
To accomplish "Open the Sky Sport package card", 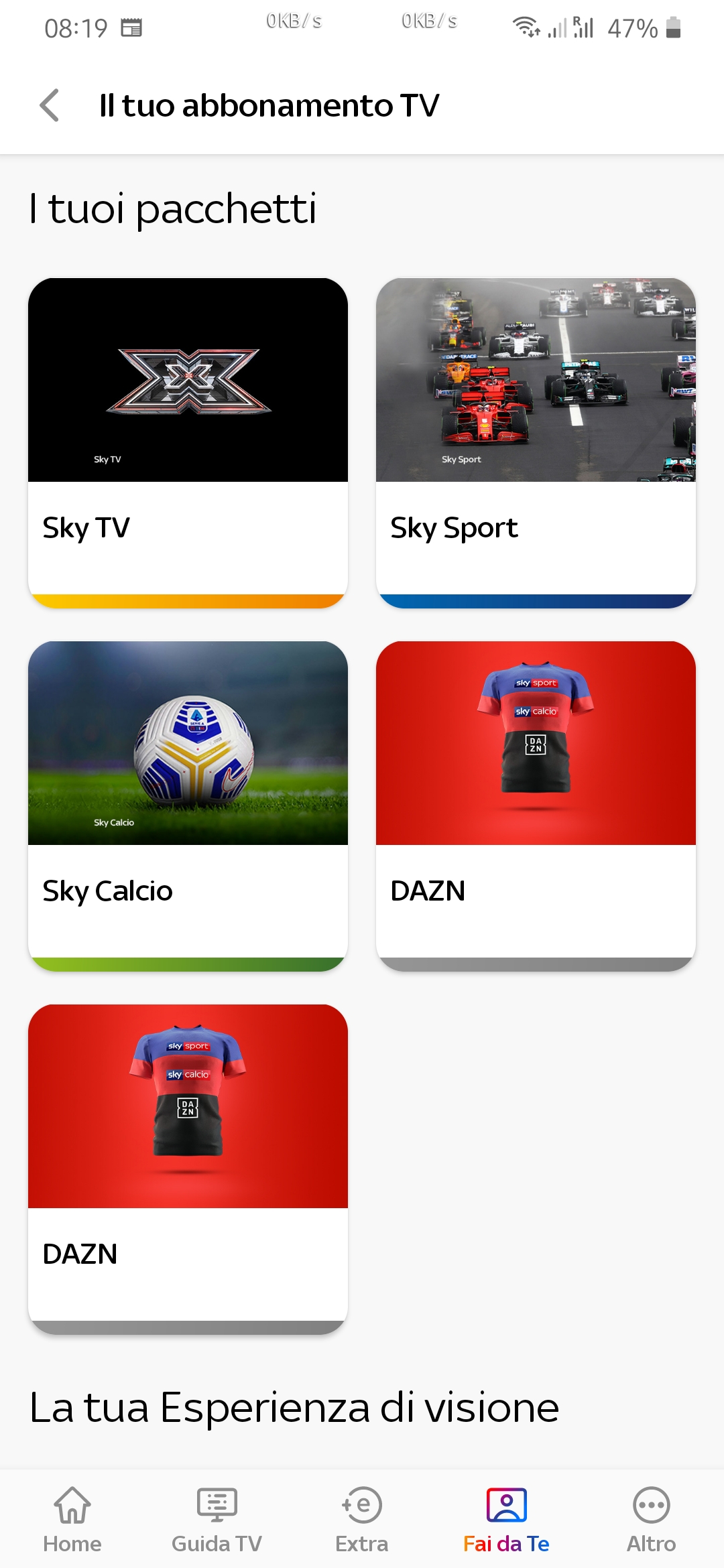I will (536, 443).
